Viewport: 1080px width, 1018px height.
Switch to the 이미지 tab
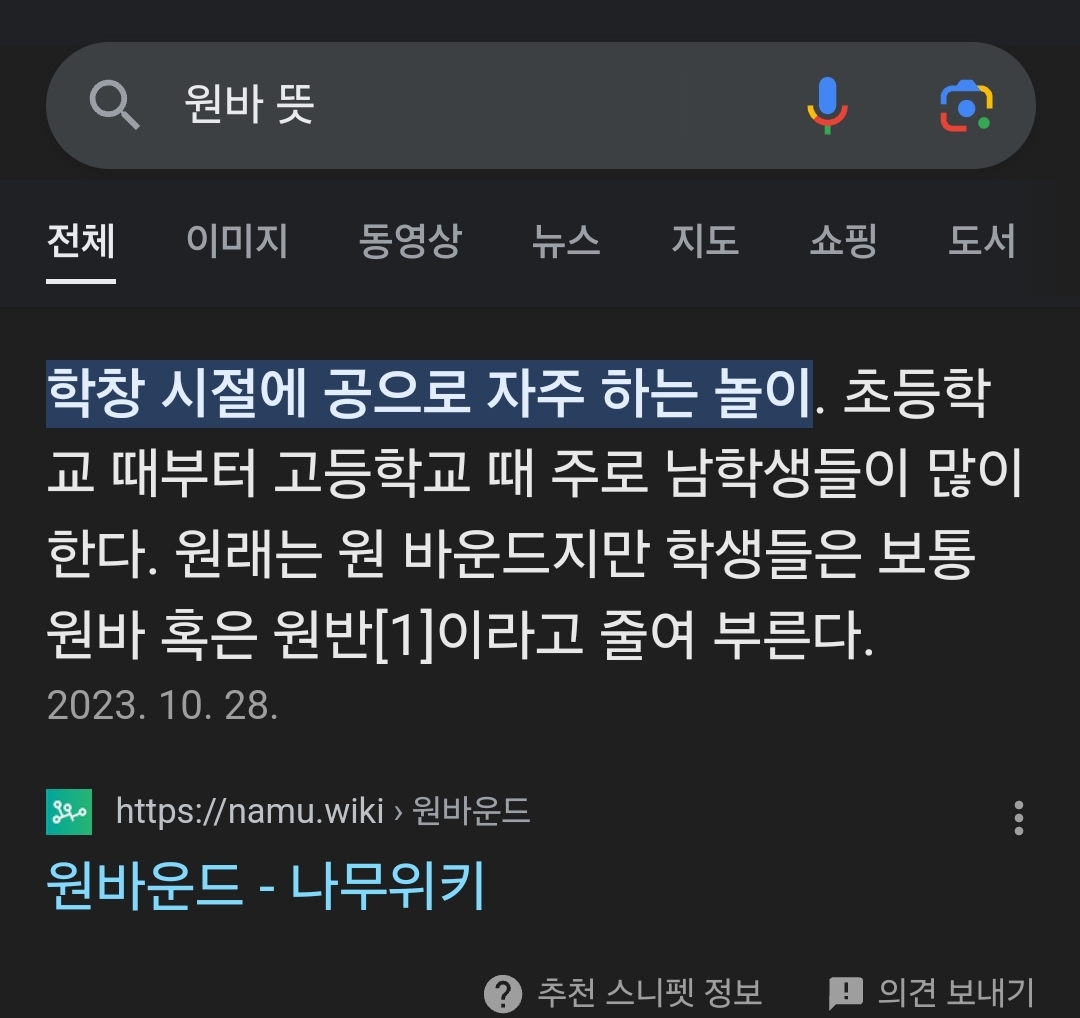(x=237, y=241)
